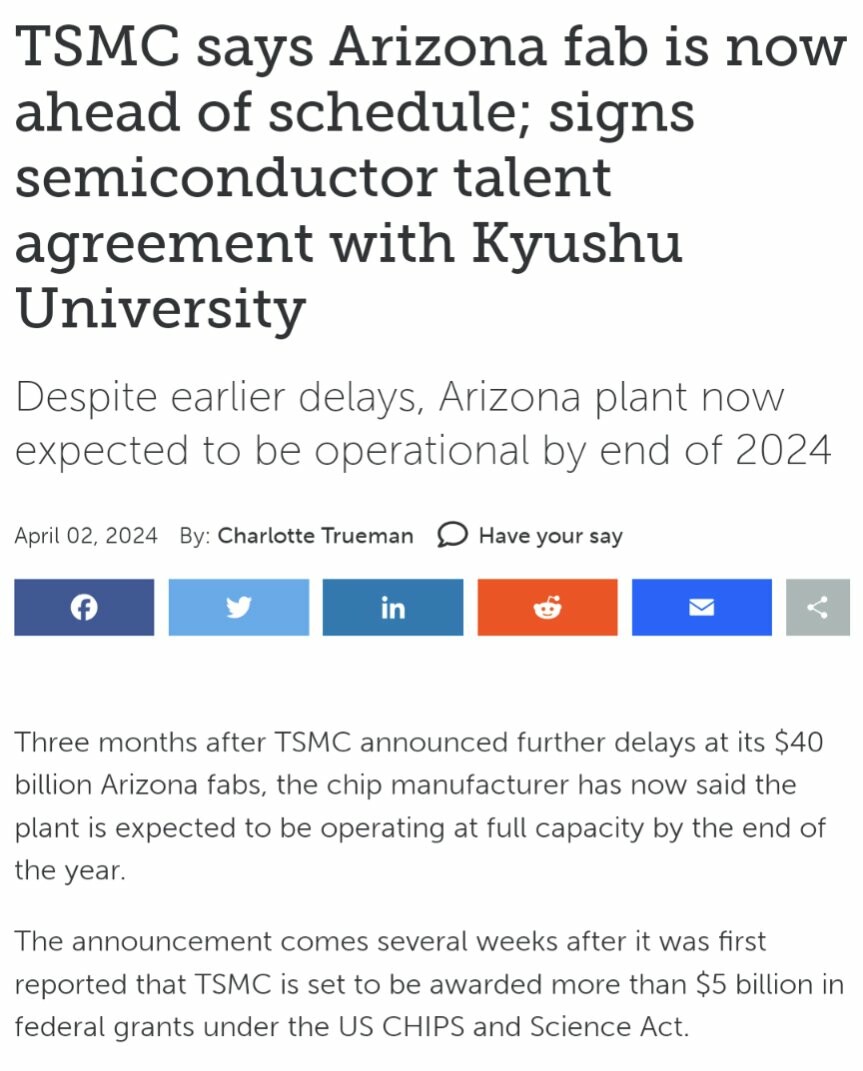863x1071 pixels.
Task: Share article on LinkedIn
Action: pyautogui.click(x=393, y=607)
